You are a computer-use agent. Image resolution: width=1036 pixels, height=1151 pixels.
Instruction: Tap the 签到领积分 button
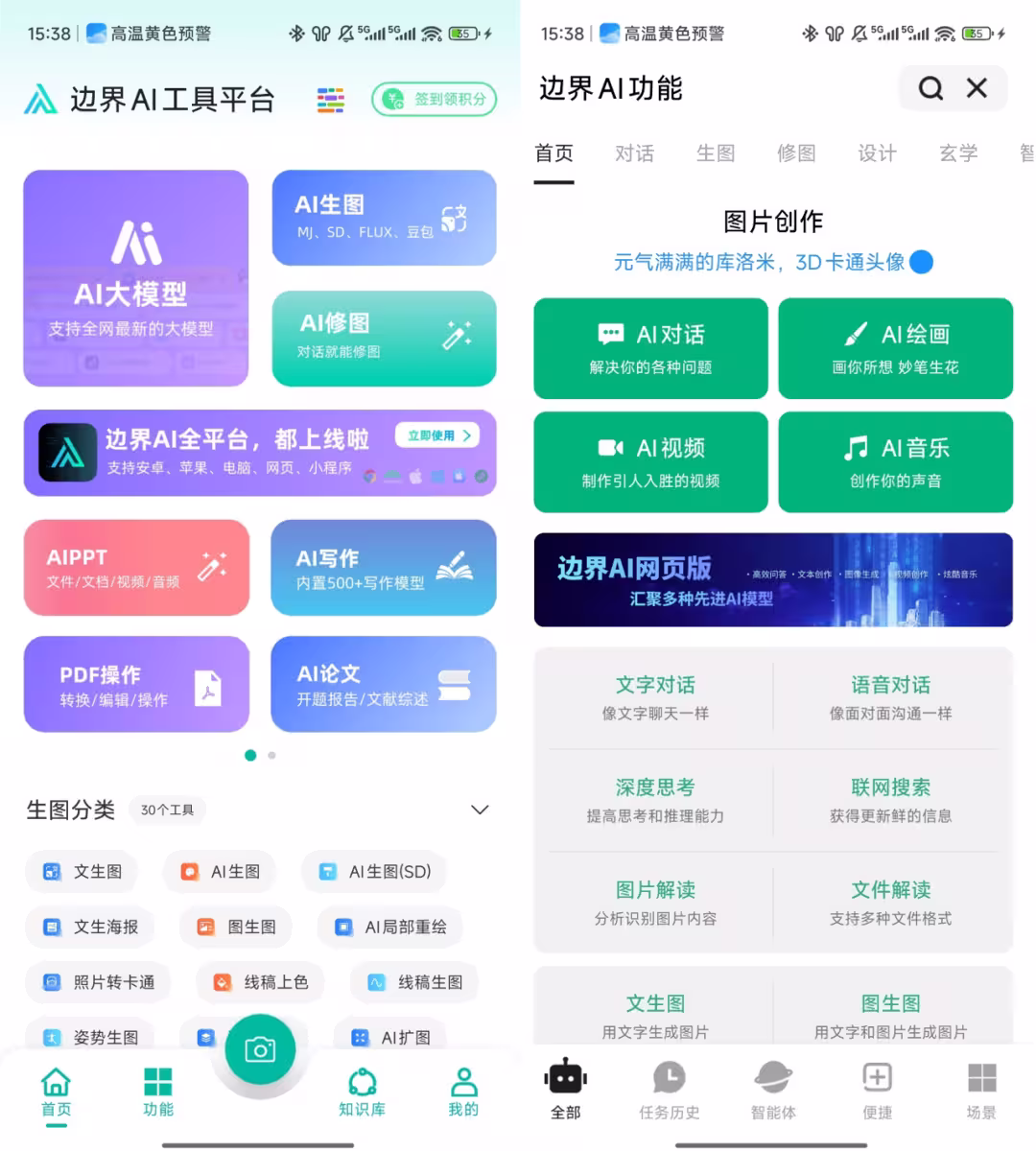(x=433, y=99)
